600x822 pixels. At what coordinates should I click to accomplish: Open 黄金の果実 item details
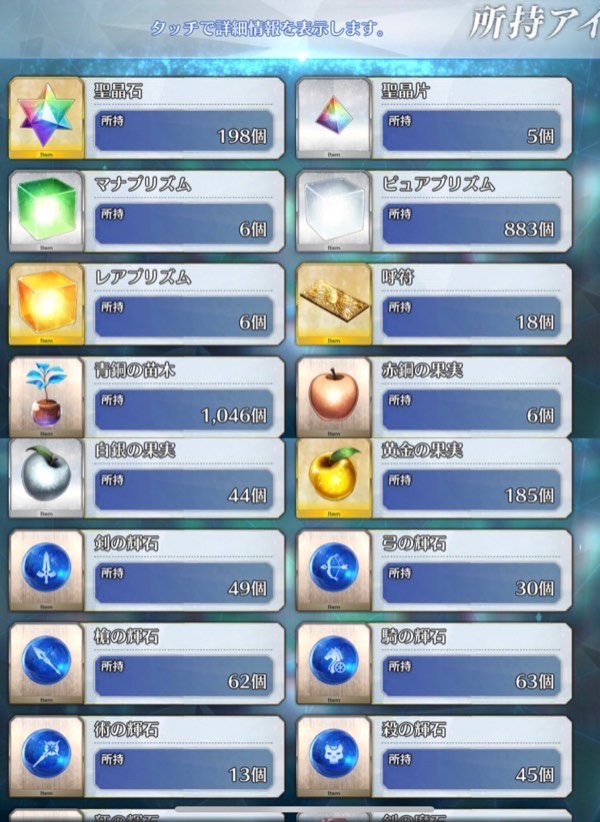click(x=434, y=477)
